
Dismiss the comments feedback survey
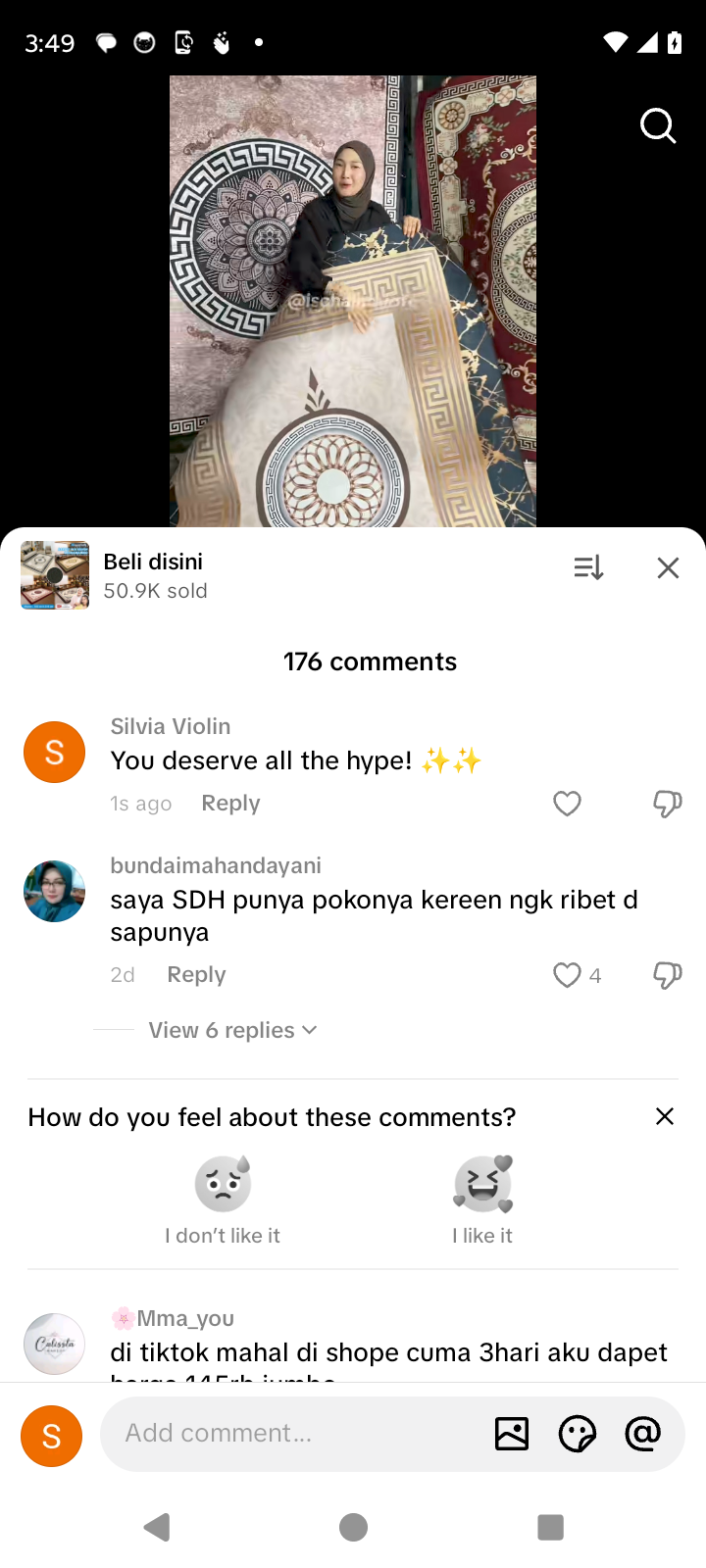click(x=664, y=1116)
